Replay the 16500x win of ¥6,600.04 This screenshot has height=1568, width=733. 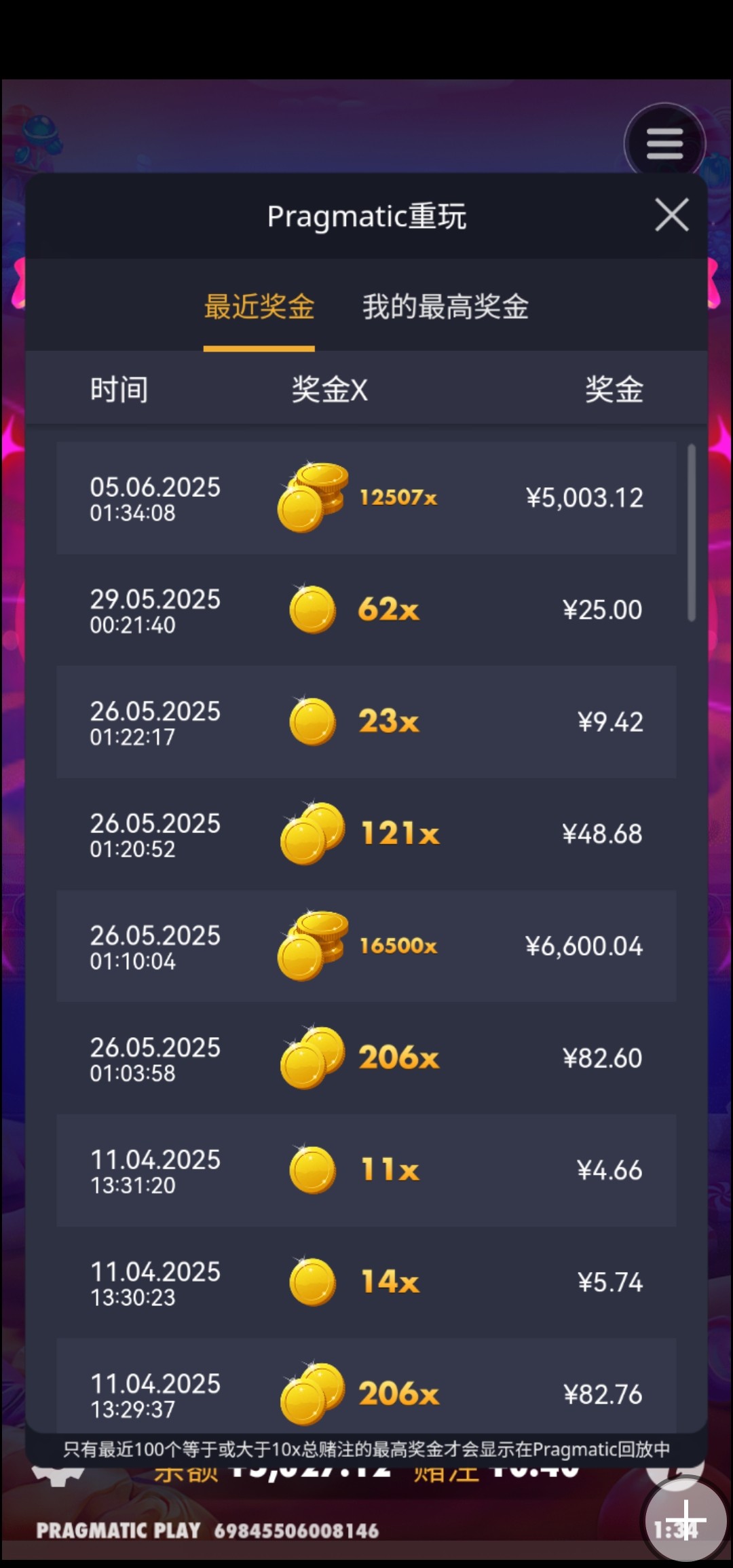click(366, 946)
